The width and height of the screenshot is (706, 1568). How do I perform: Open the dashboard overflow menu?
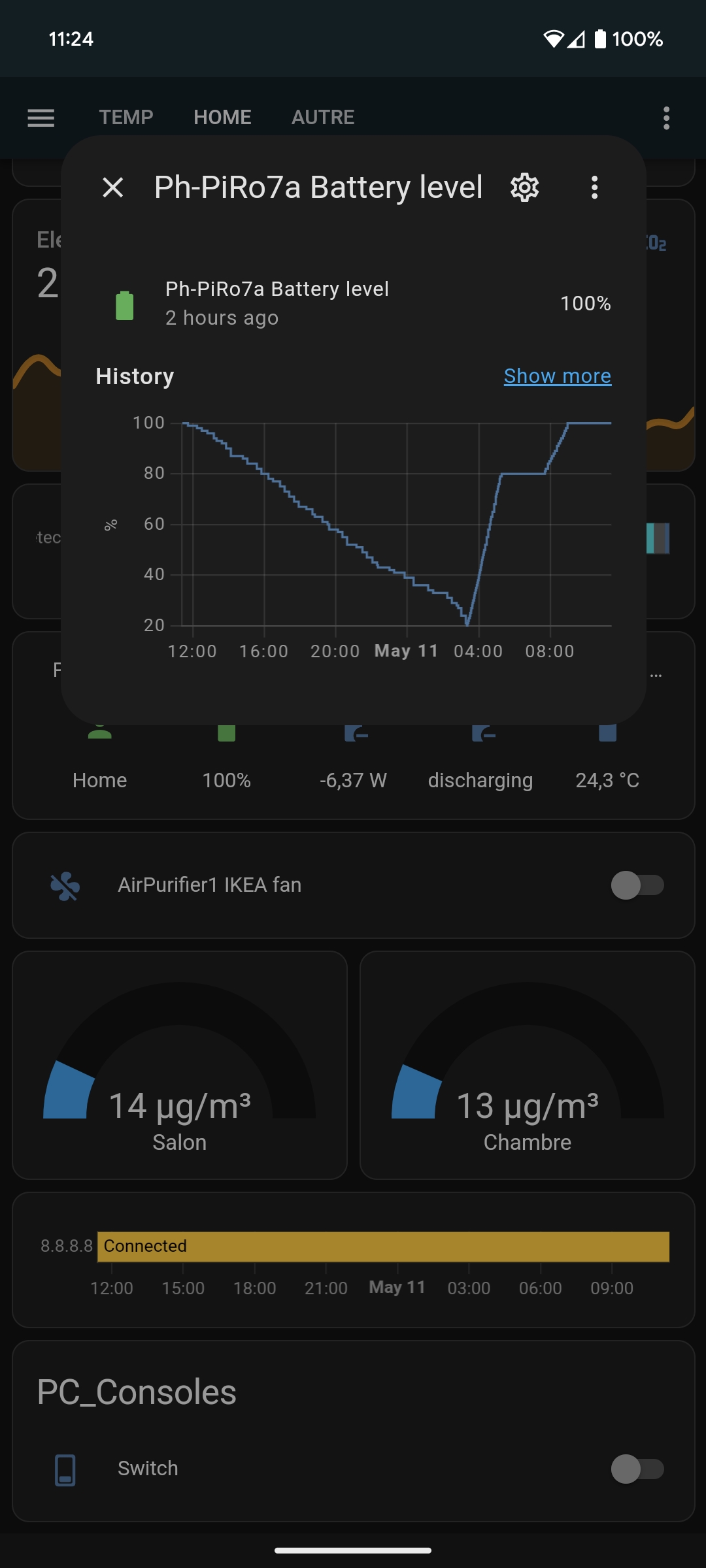666,118
